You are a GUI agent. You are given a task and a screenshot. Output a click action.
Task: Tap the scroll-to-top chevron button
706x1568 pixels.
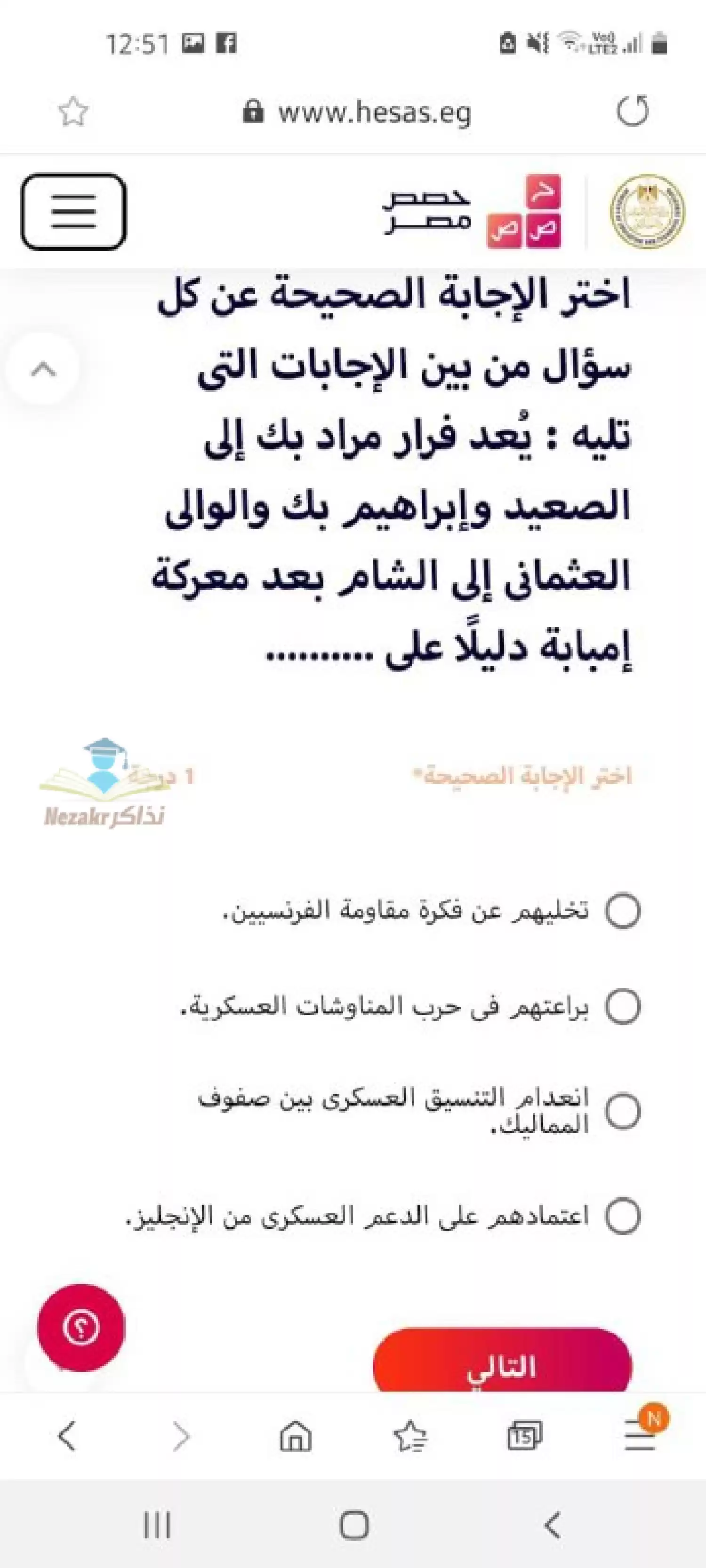43,369
